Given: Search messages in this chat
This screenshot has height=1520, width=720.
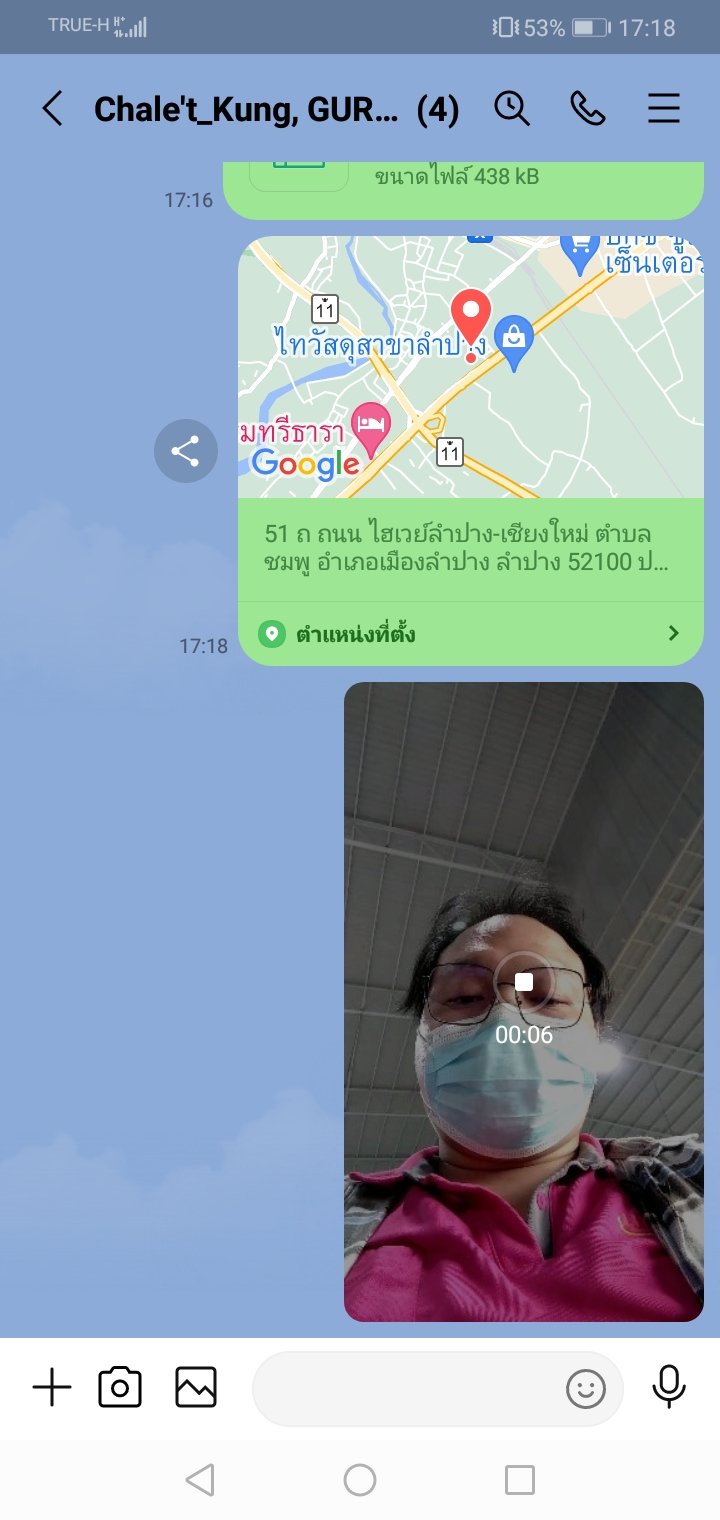Looking at the screenshot, I should click(x=512, y=109).
